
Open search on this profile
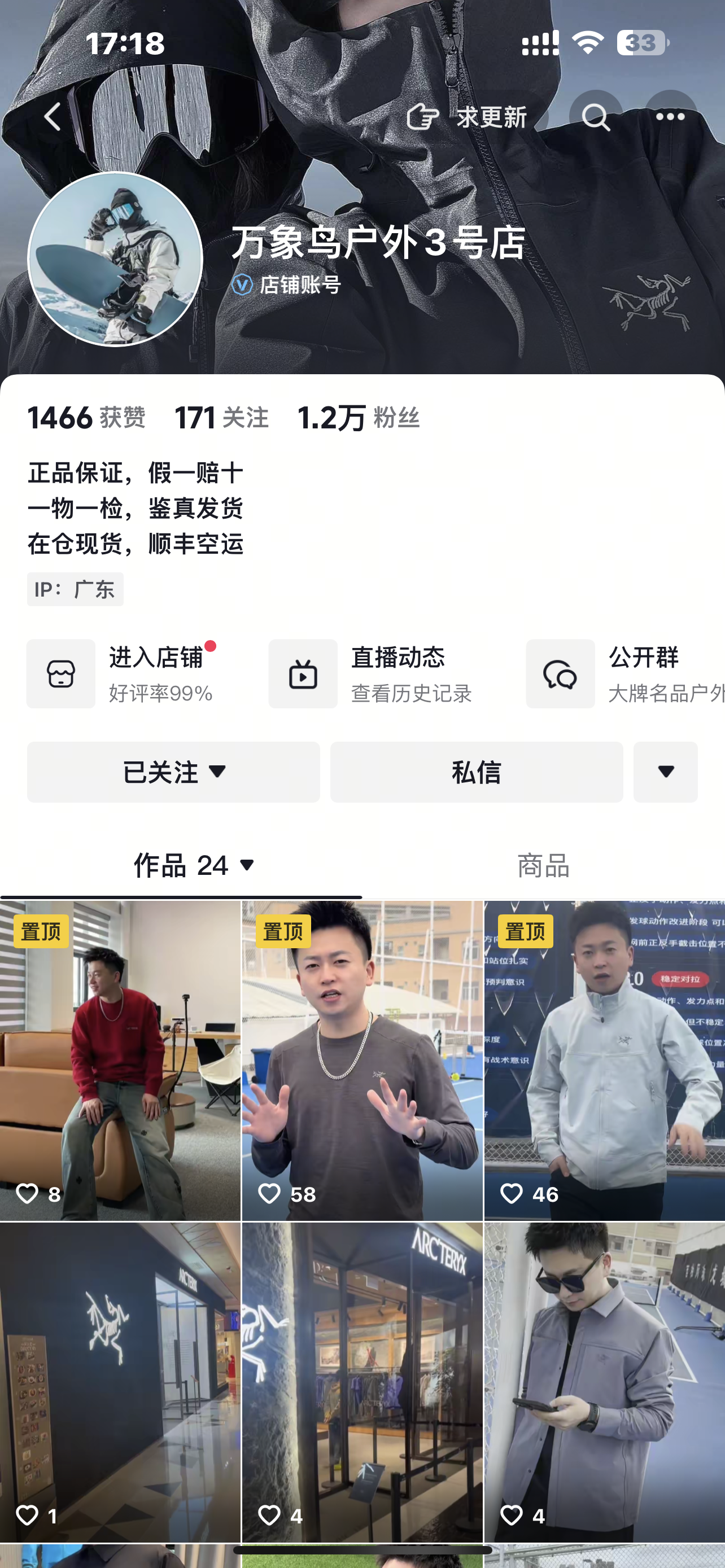tap(595, 117)
